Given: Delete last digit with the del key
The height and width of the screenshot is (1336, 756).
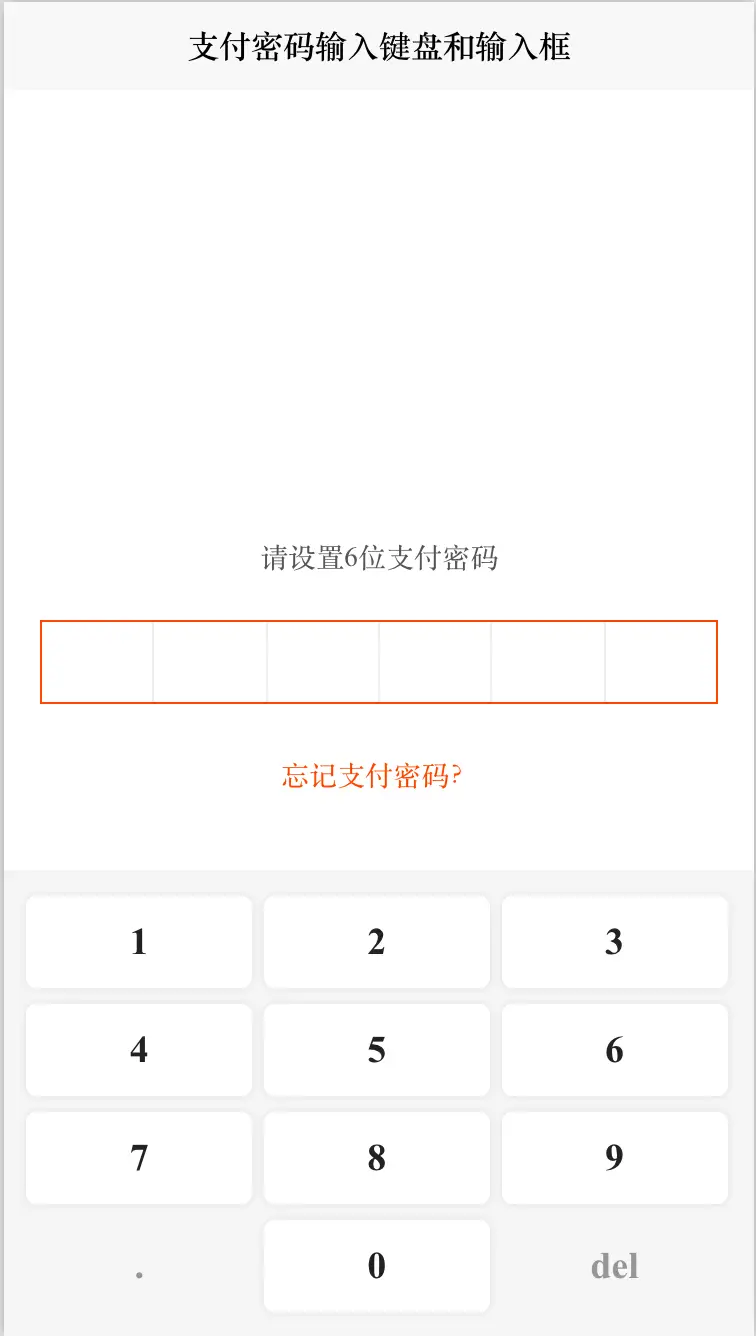Looking at the screenshot, I should pyautogui.click(x=615, y=1266).
